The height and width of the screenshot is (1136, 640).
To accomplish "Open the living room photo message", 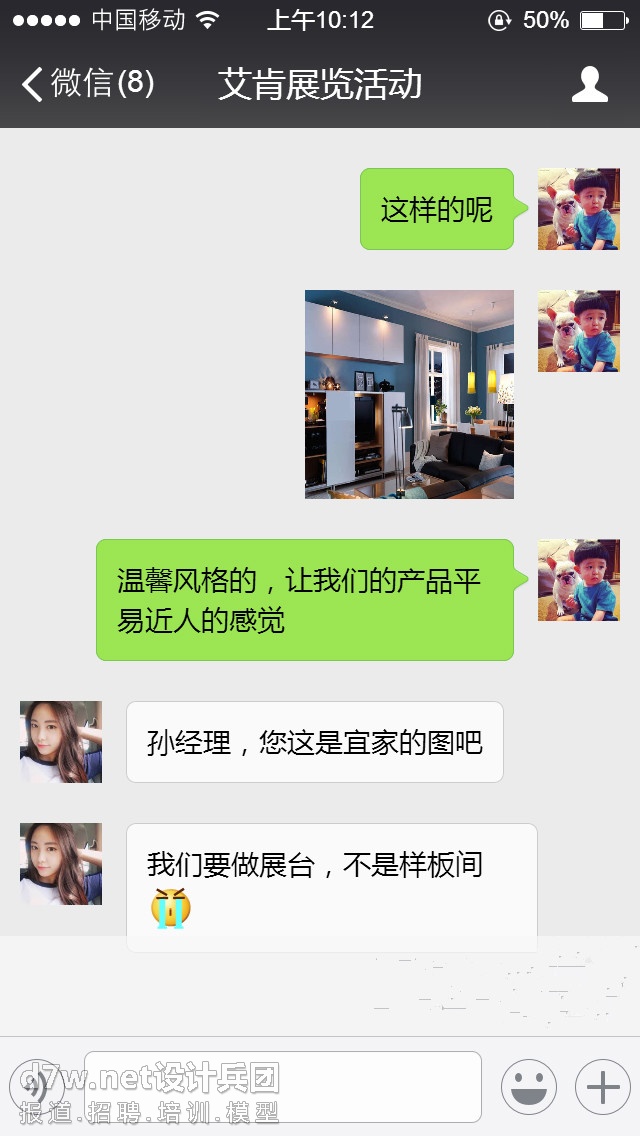I will (409, 394).
